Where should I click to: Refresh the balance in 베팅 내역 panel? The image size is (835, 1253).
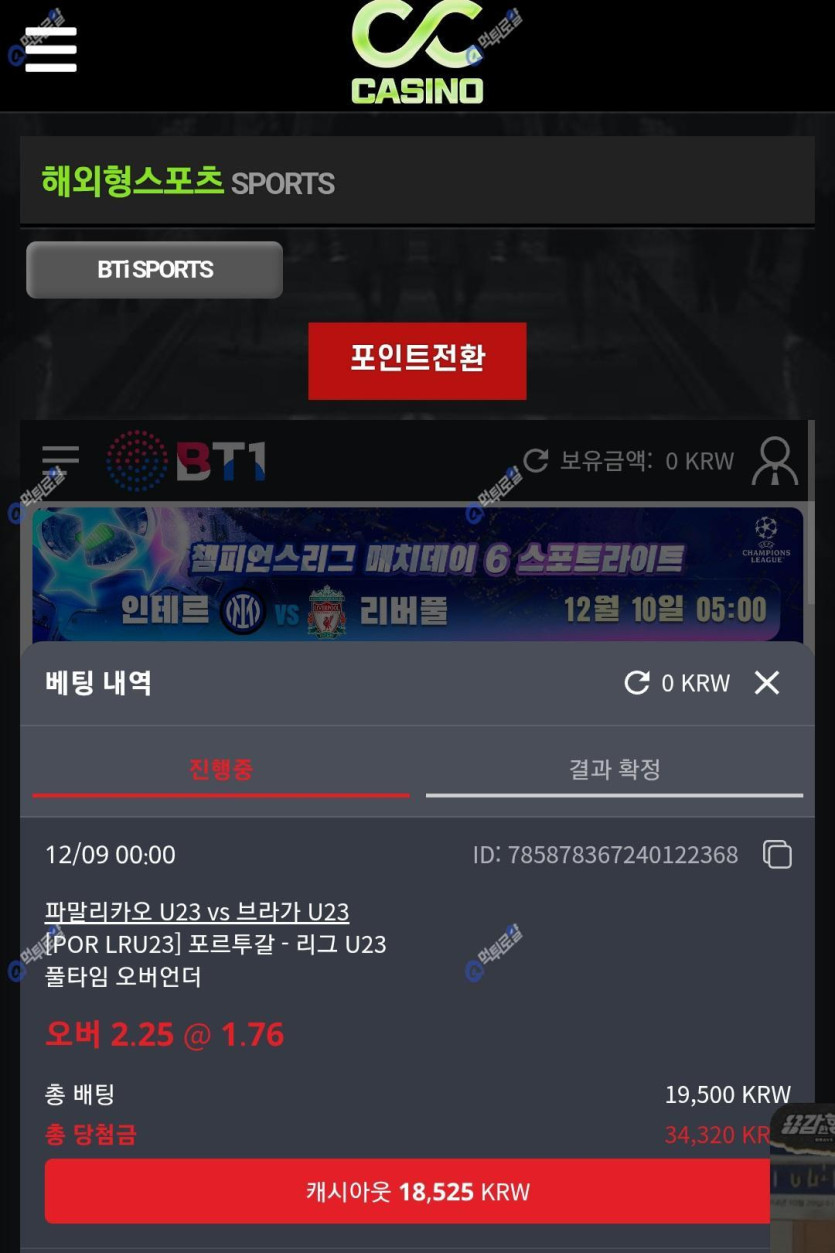pos(637,683)
